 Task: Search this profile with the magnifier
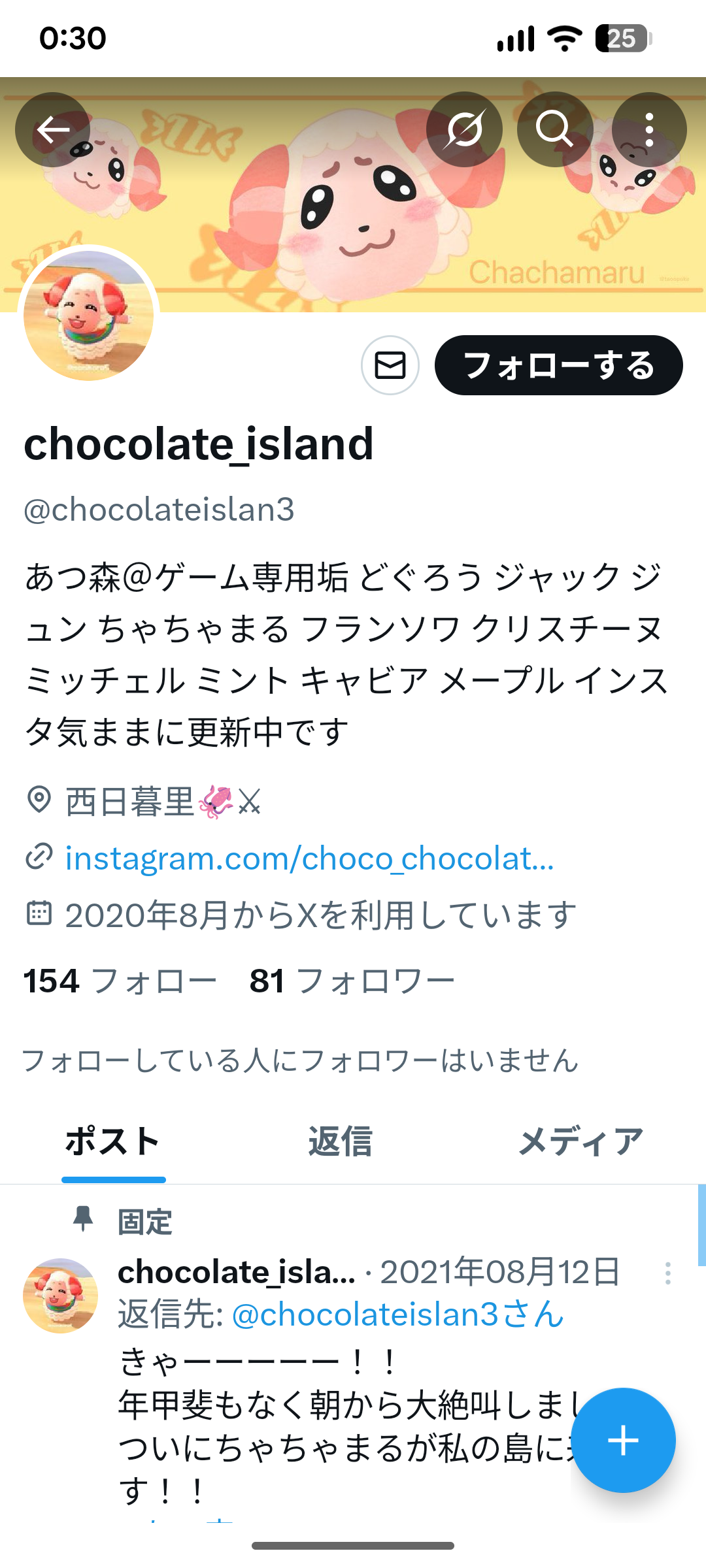pos(554,129)
